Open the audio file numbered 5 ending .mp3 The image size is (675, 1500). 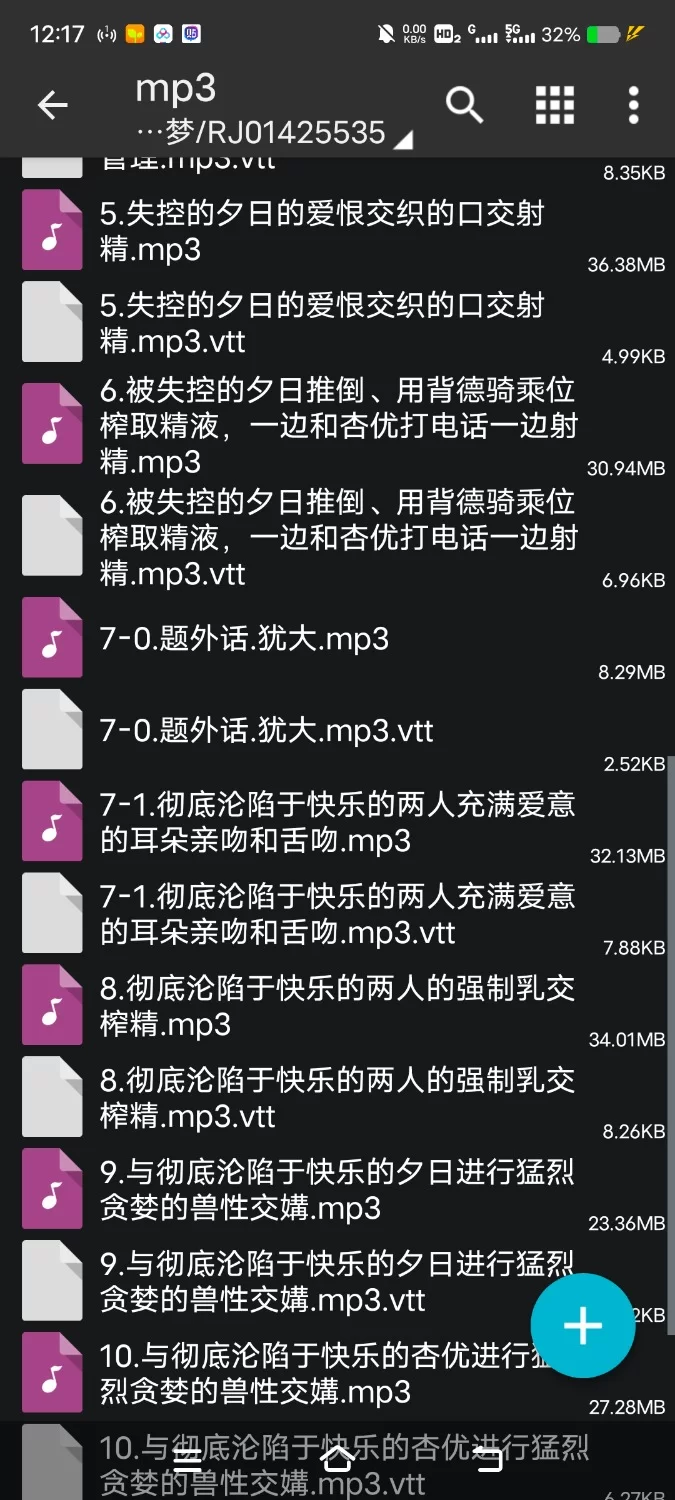tap(320, 231)
